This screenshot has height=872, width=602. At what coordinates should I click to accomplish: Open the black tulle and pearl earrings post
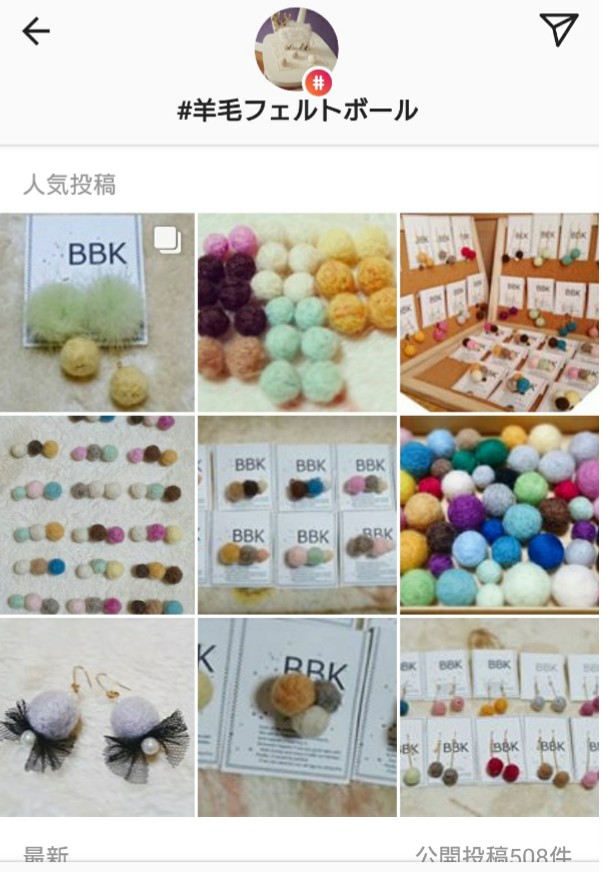point(98,717)
